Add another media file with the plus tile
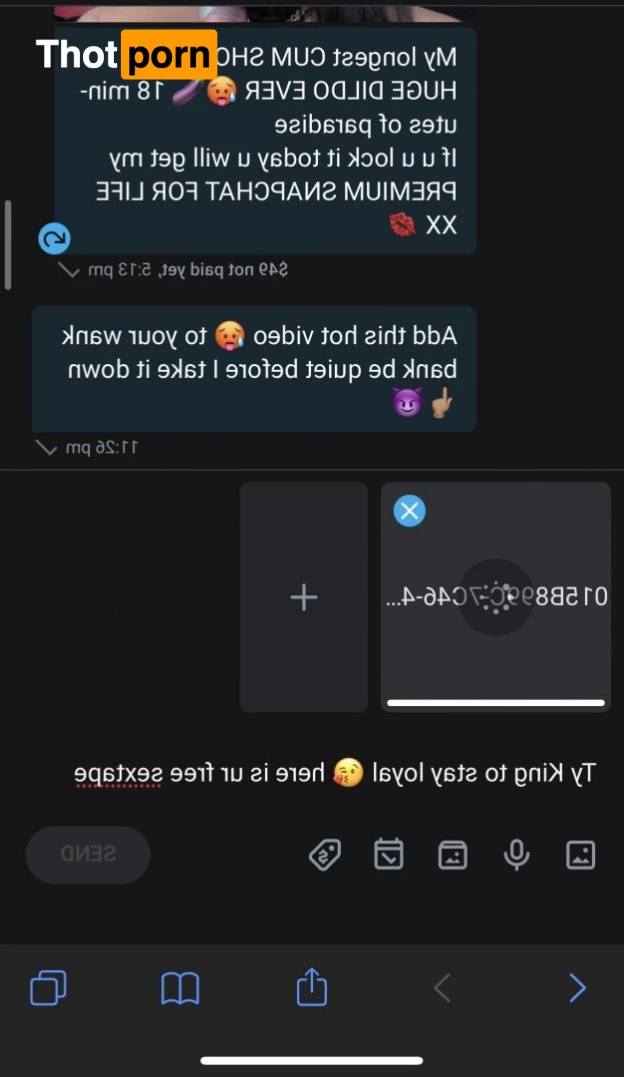The image size is (624, 1077). click(x=303, y=597)
